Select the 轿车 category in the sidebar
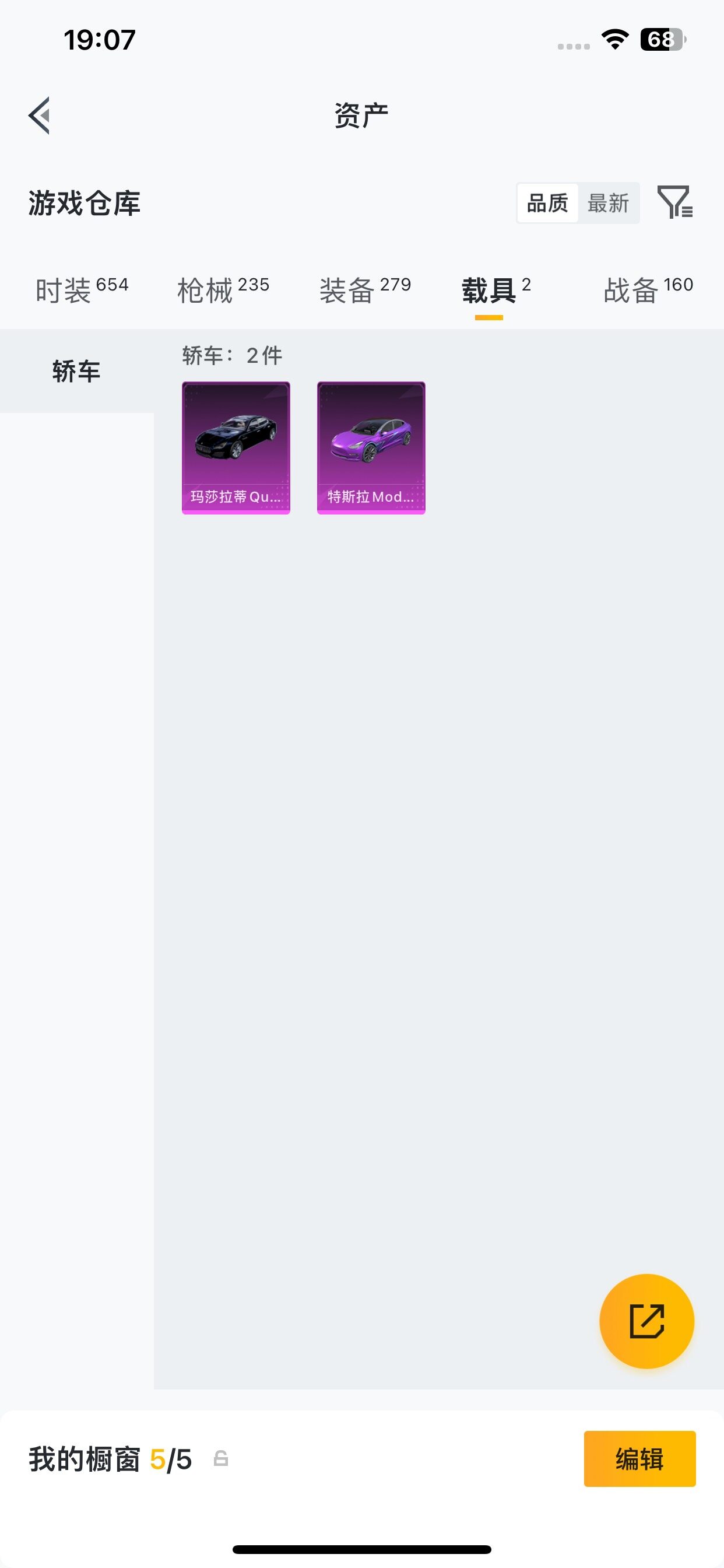The height and width of the screenshot is (1568, 724). (77, 372)
